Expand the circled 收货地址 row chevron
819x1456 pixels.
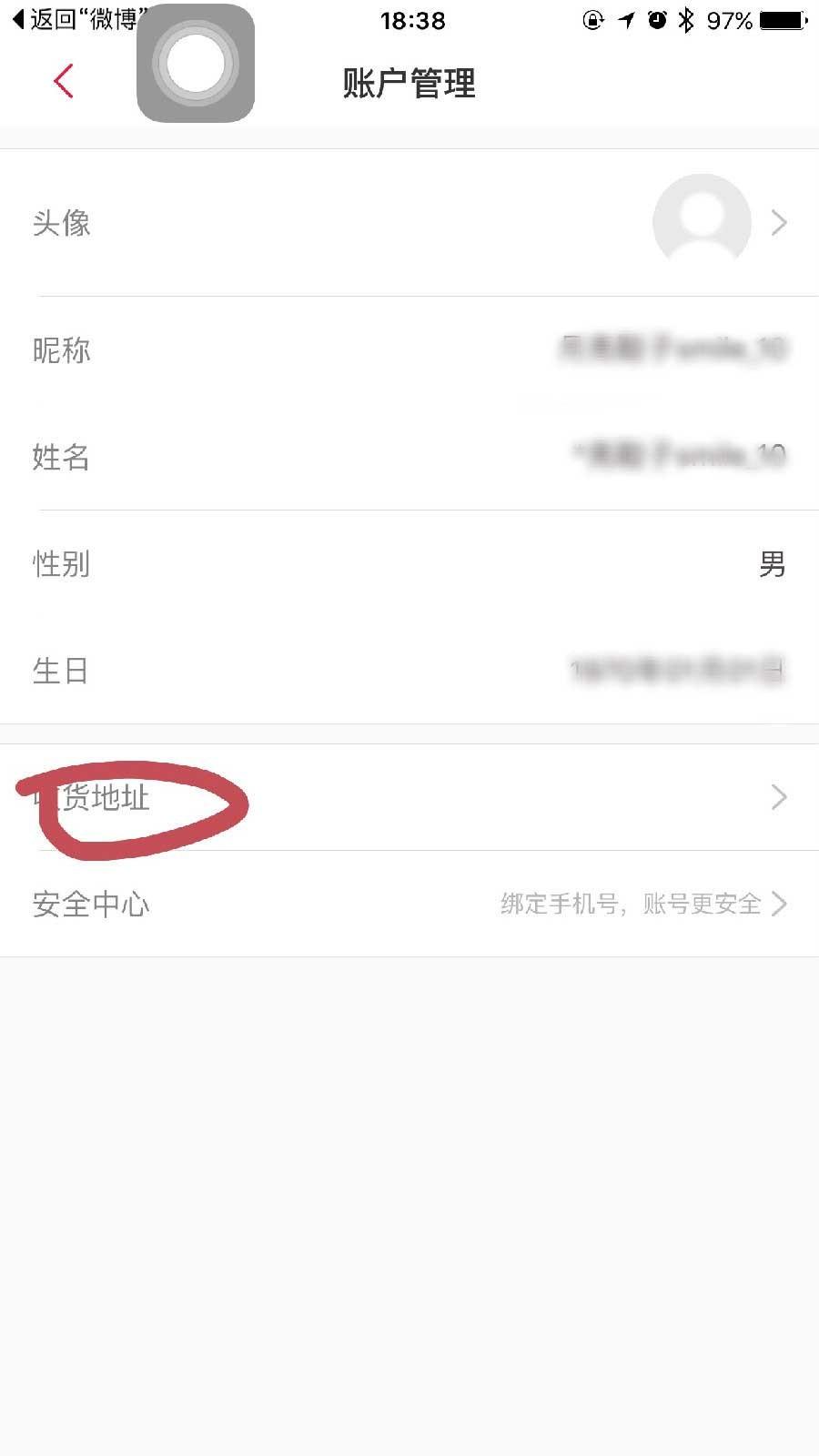[x=779, y=798]
